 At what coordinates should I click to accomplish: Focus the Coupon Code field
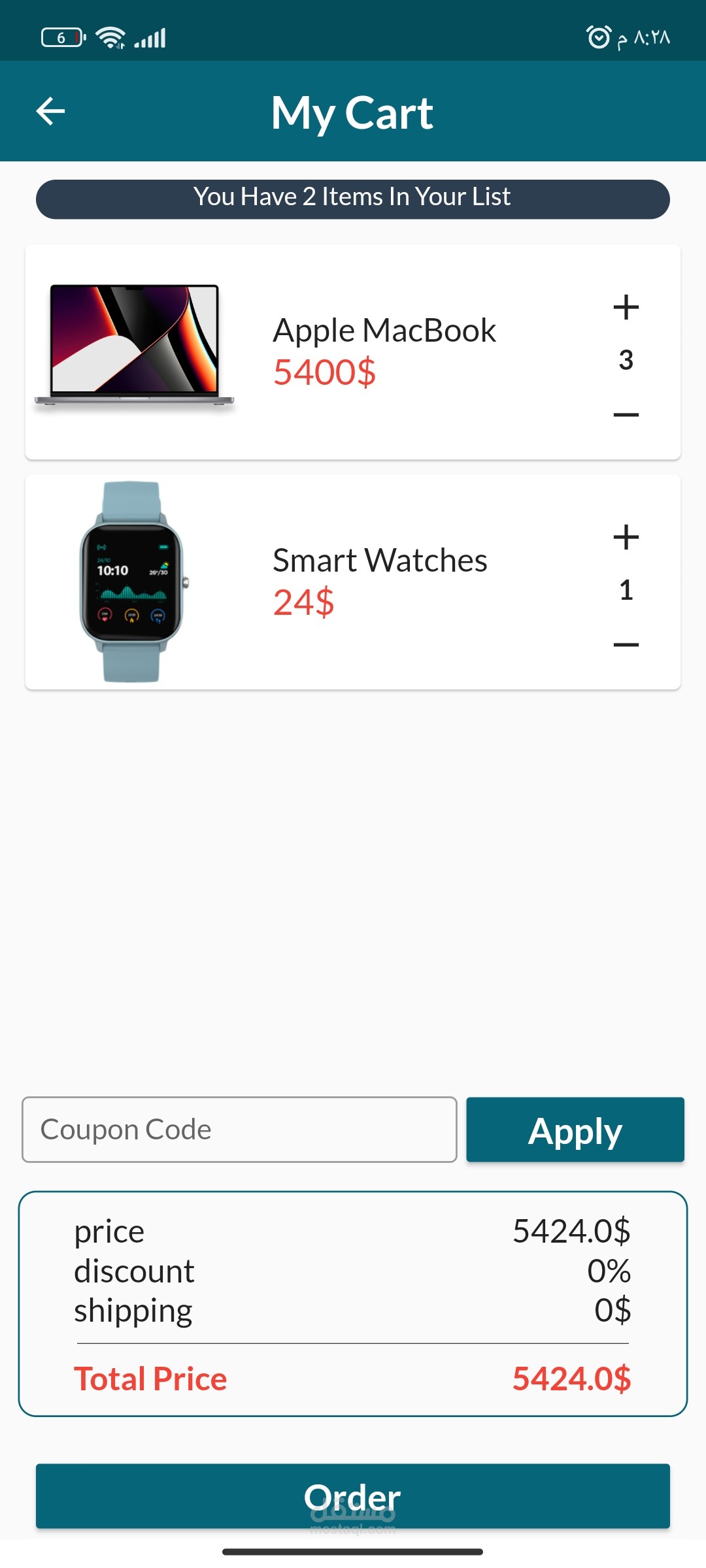239,1130
